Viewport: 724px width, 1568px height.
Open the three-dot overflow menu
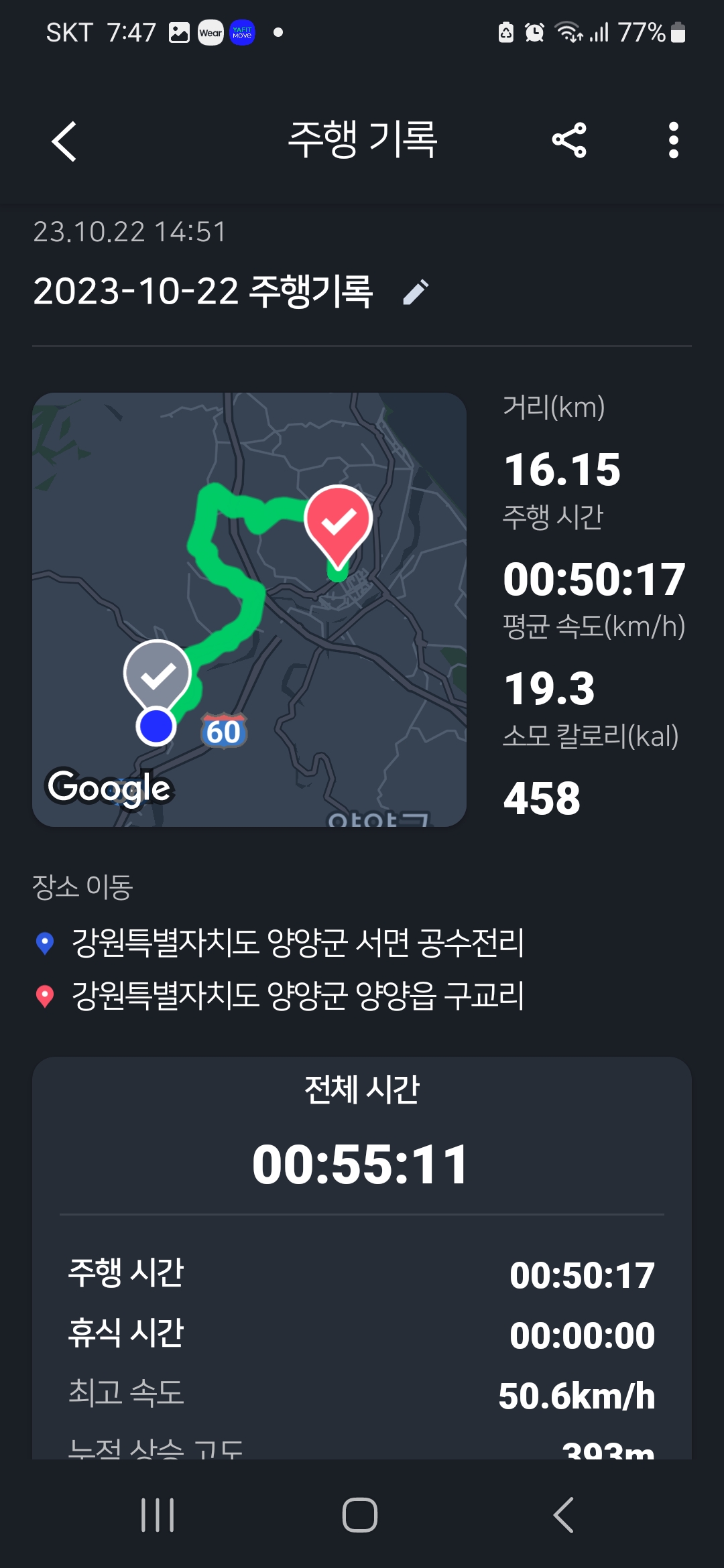click(x=674, y=141)
